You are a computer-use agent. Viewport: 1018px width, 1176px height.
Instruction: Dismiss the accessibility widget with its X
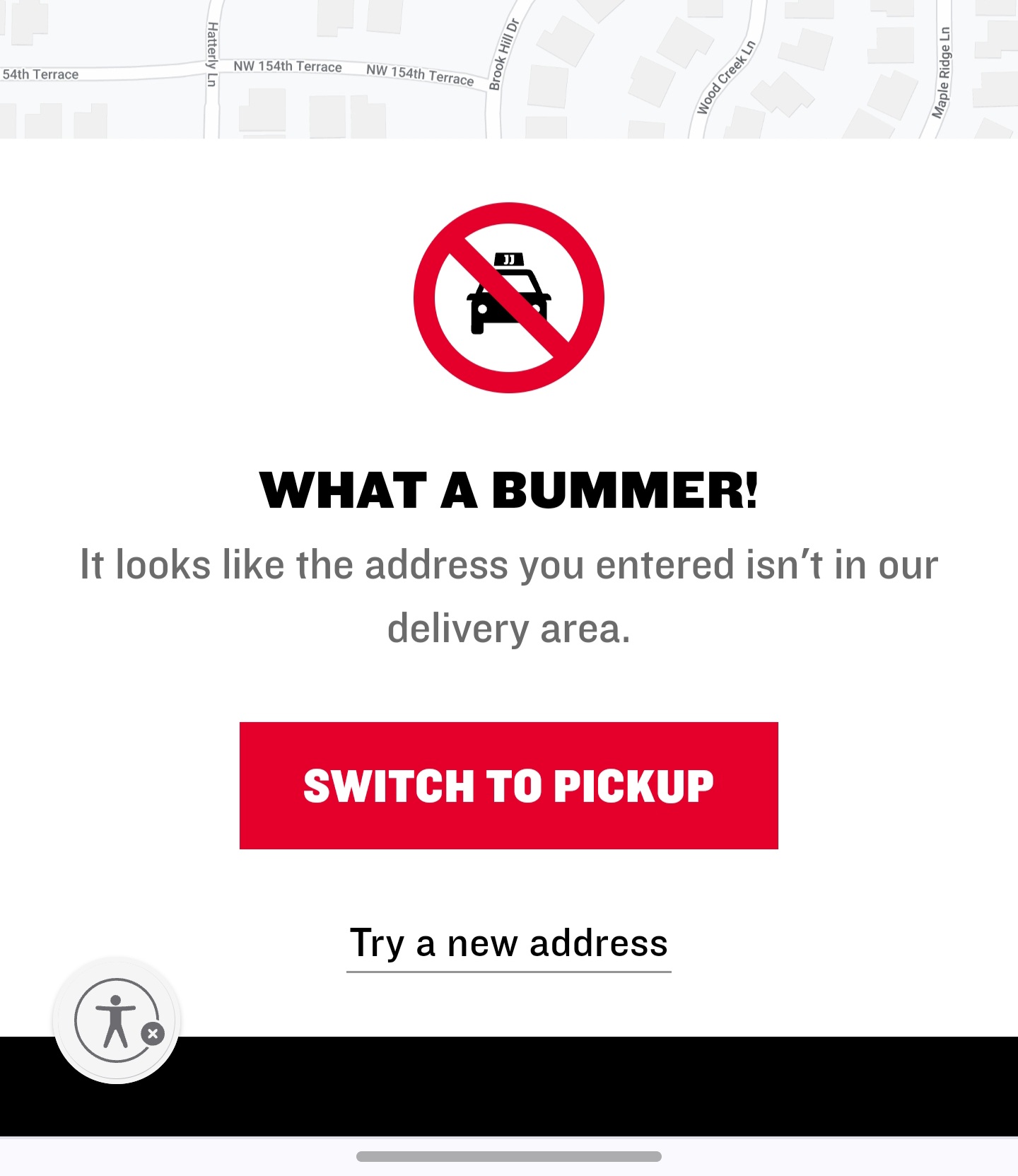pyautogui.click(x=153, y=1034)
